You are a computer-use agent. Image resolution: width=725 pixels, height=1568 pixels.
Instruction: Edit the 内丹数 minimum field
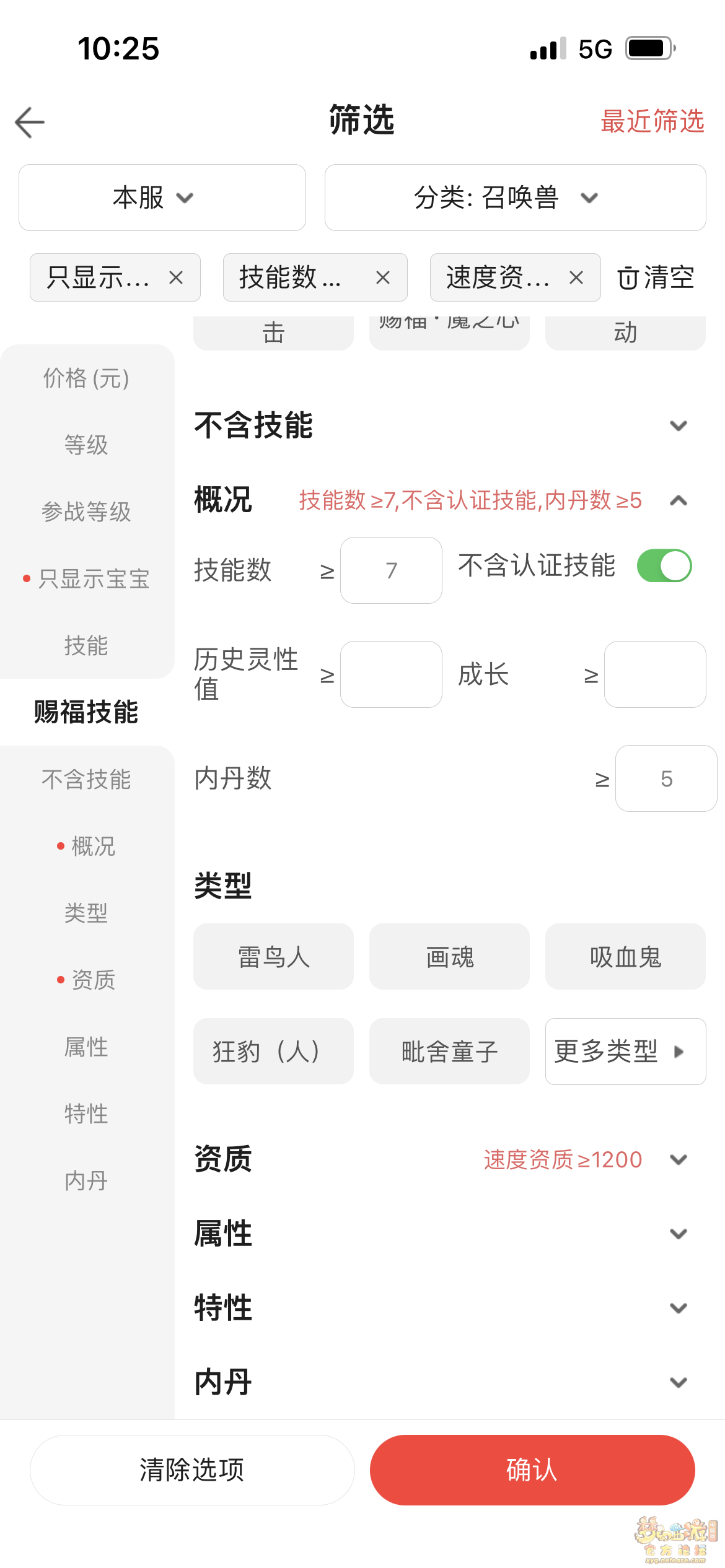(666, 778)
